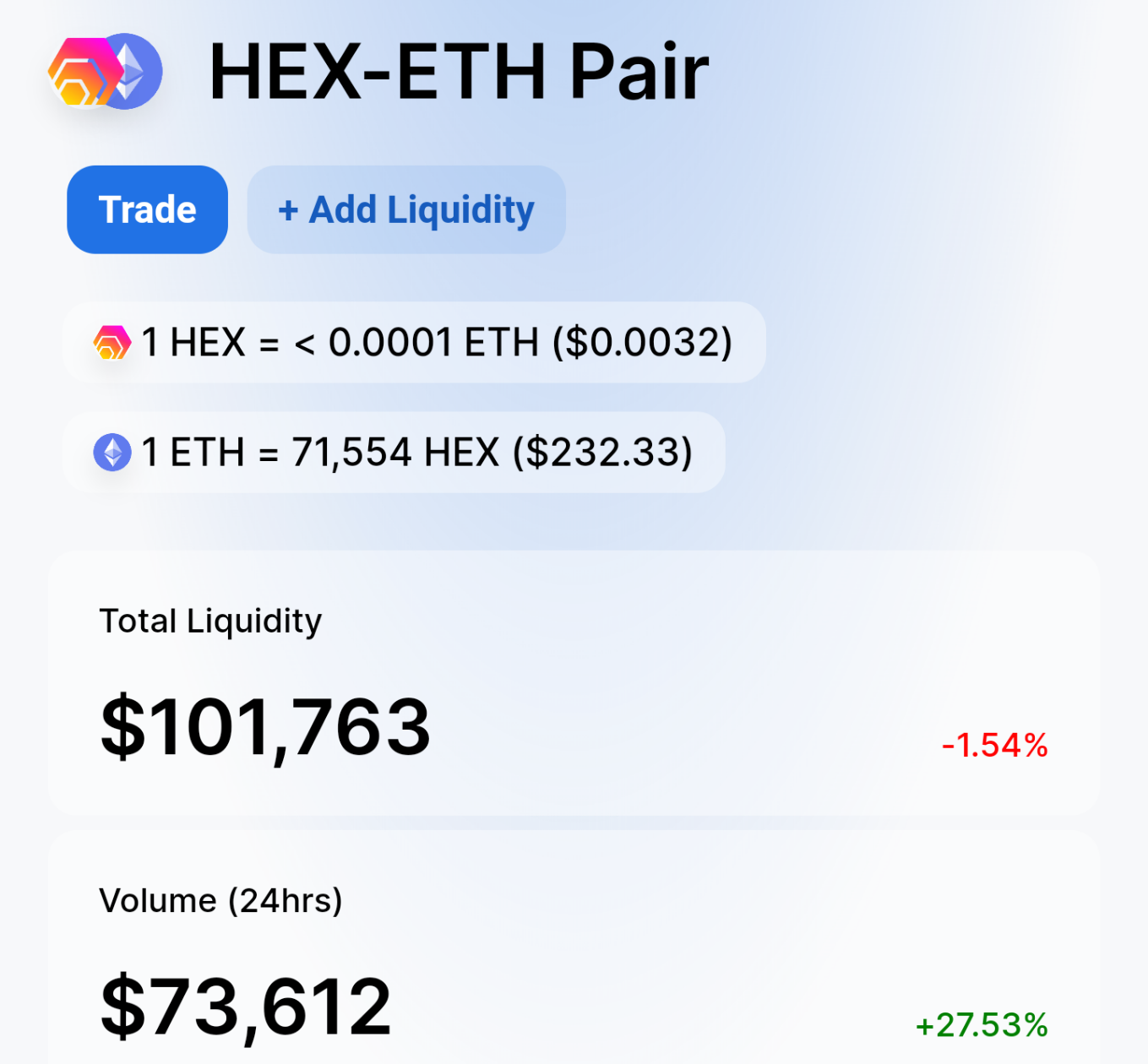Open Add Liquidity for HEX-ETH

coord(405,209)
